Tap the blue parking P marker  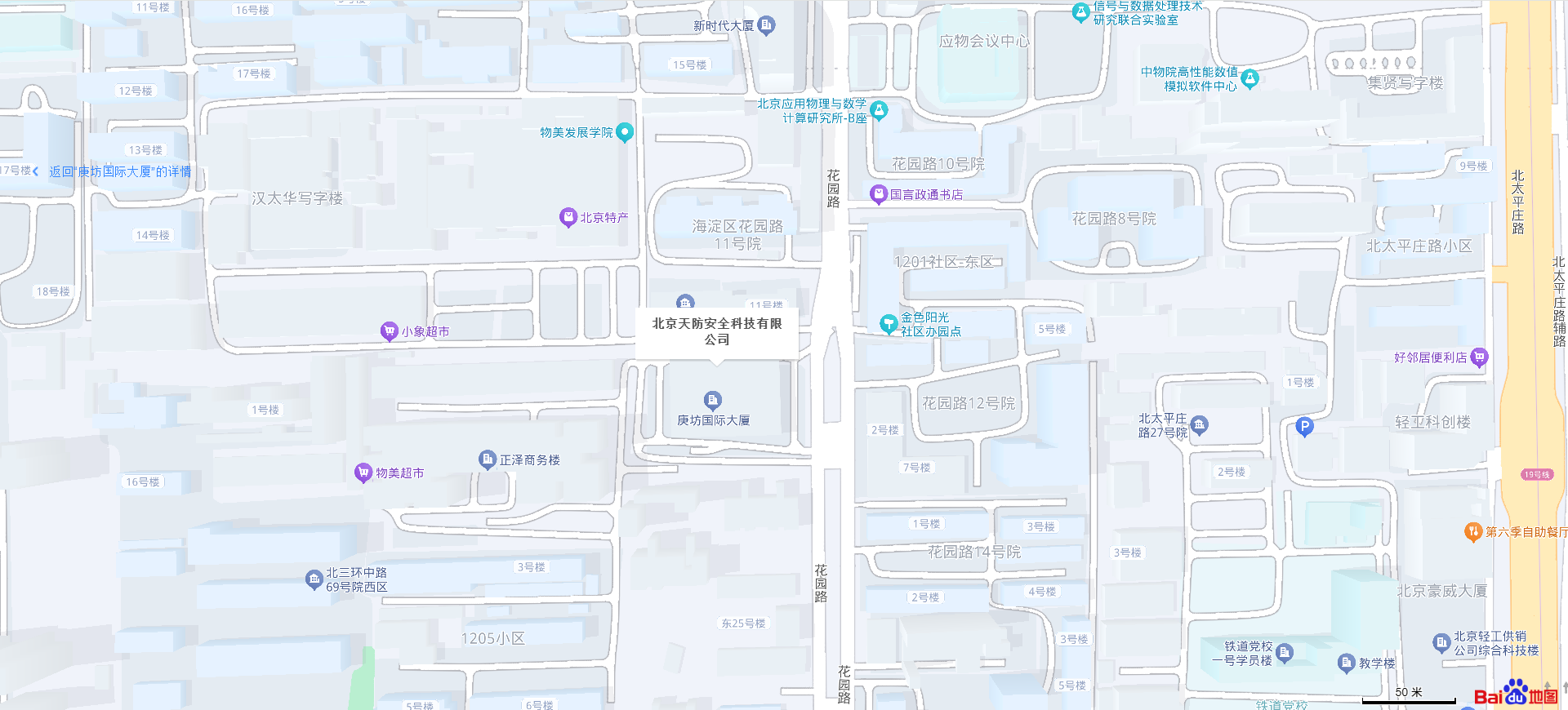[x=1305, y=426]
